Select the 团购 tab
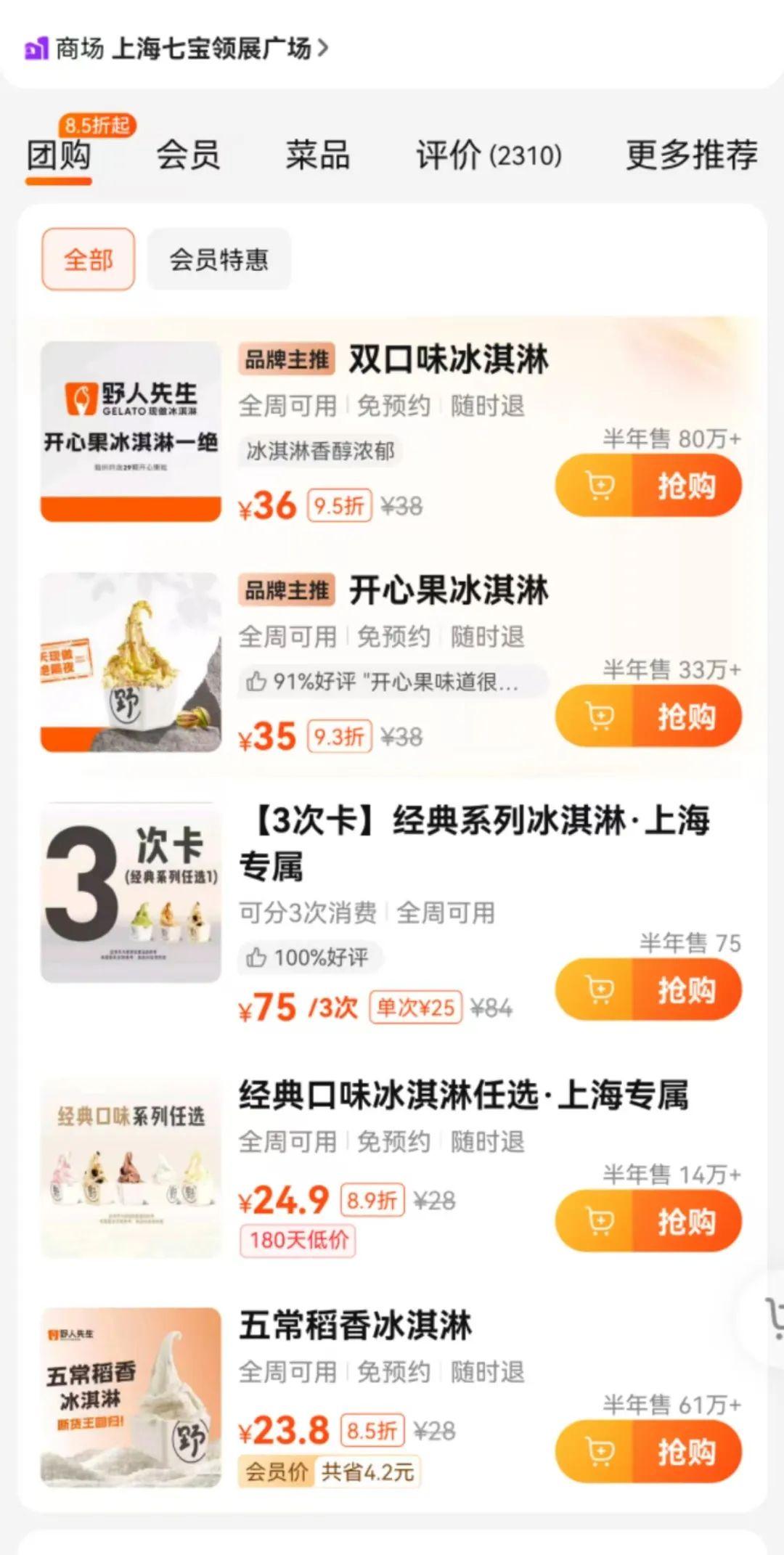784x1555 pixels. click(59, 155)
